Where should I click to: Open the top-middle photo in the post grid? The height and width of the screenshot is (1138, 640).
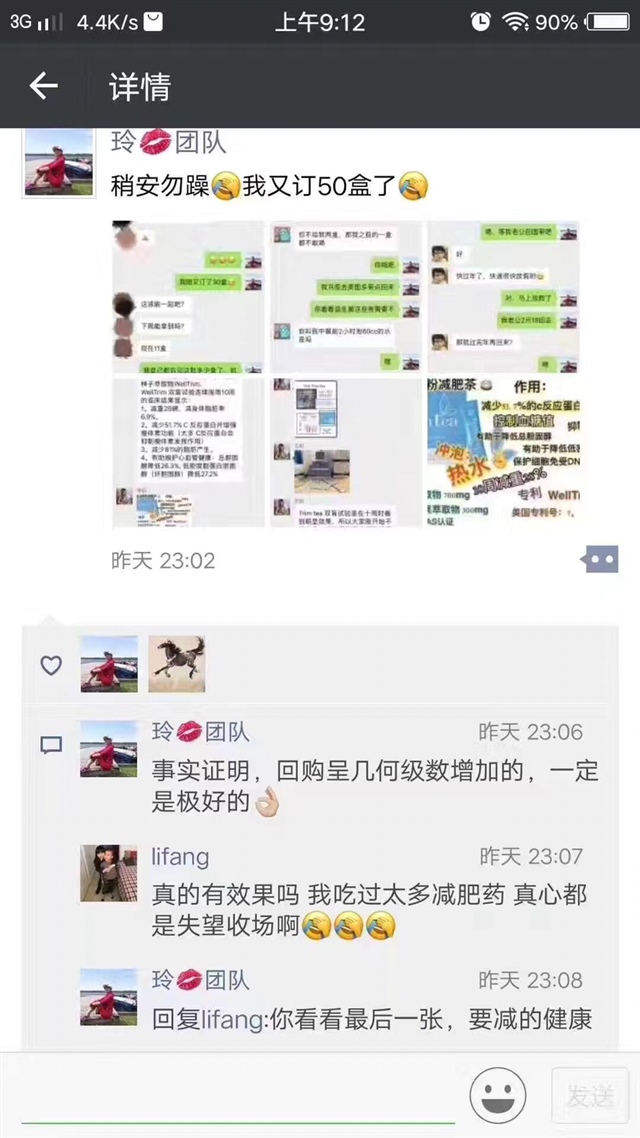(x=345, y=296)
